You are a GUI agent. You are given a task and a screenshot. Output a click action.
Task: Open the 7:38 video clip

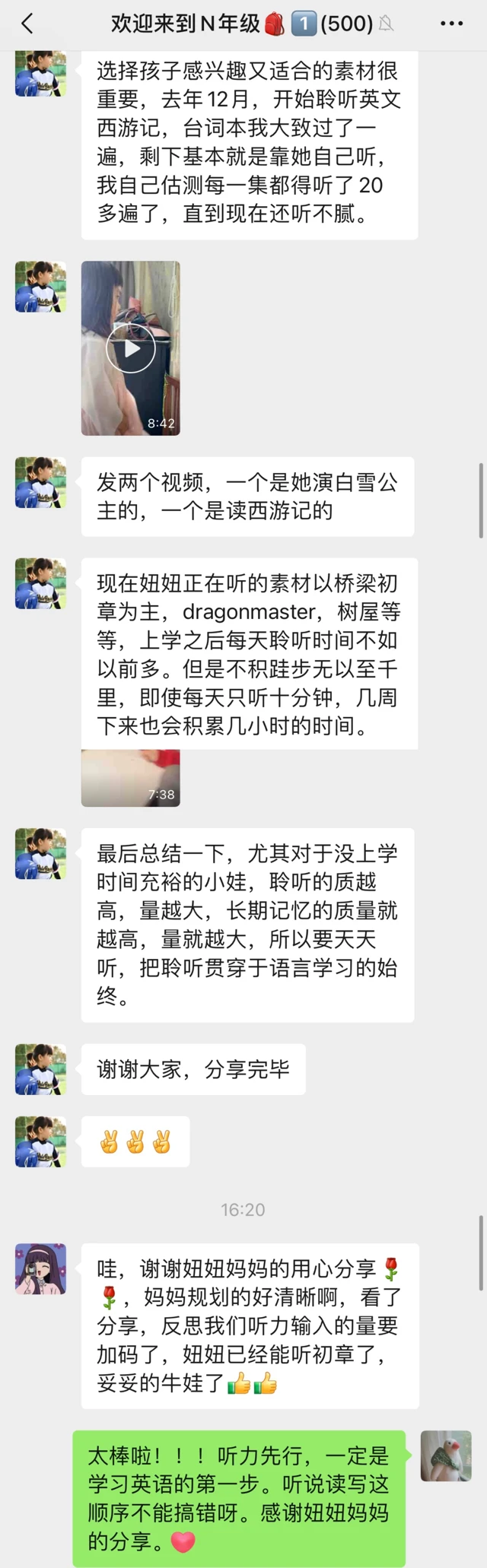[x=131, y=778]
